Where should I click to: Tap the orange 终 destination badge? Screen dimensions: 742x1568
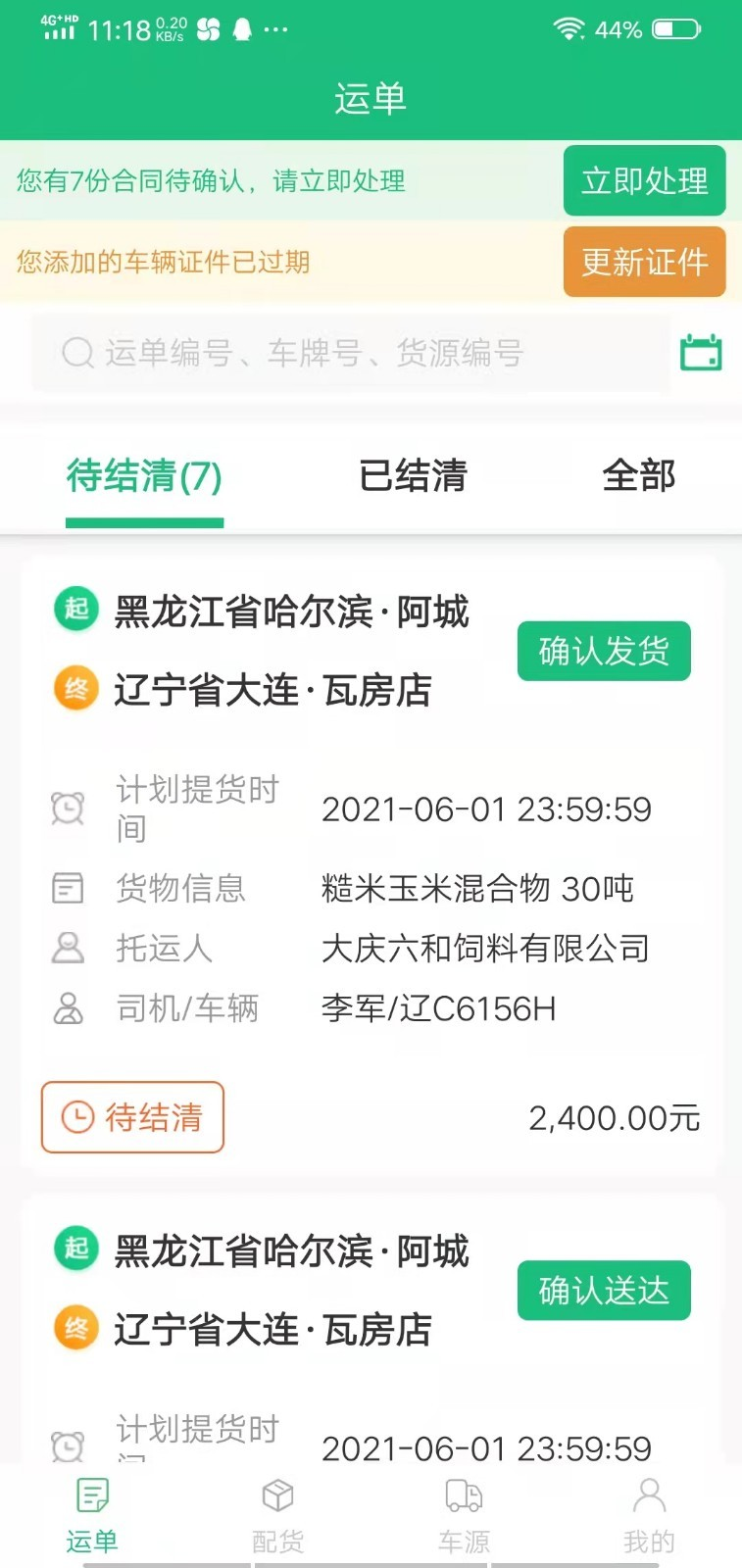(74, 689)
